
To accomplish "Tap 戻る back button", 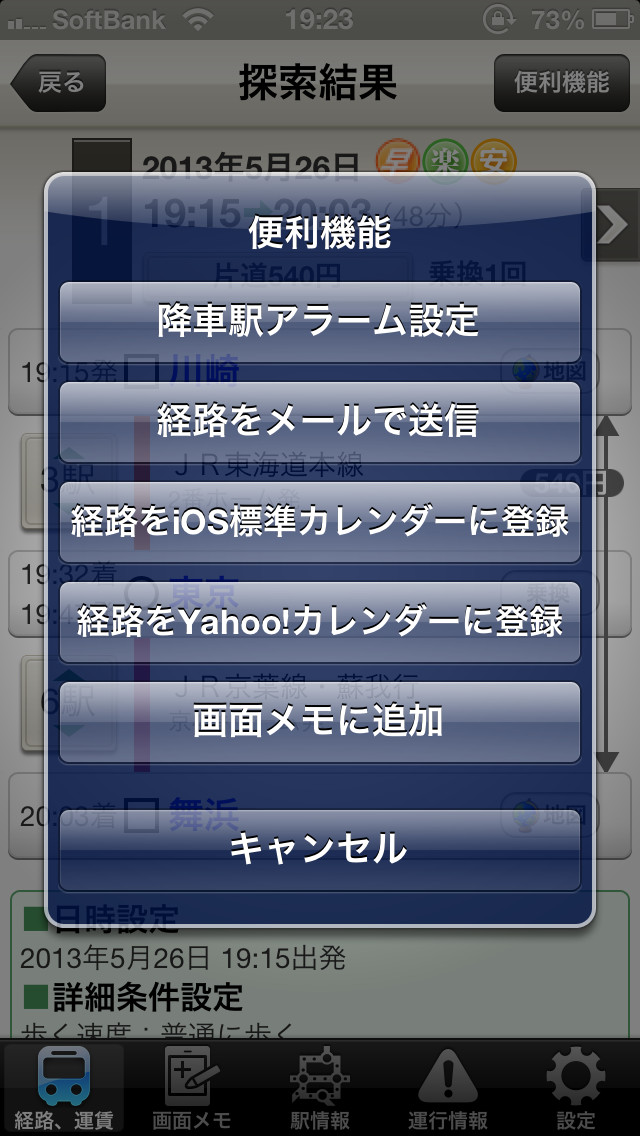I will (x=58, y=83).
